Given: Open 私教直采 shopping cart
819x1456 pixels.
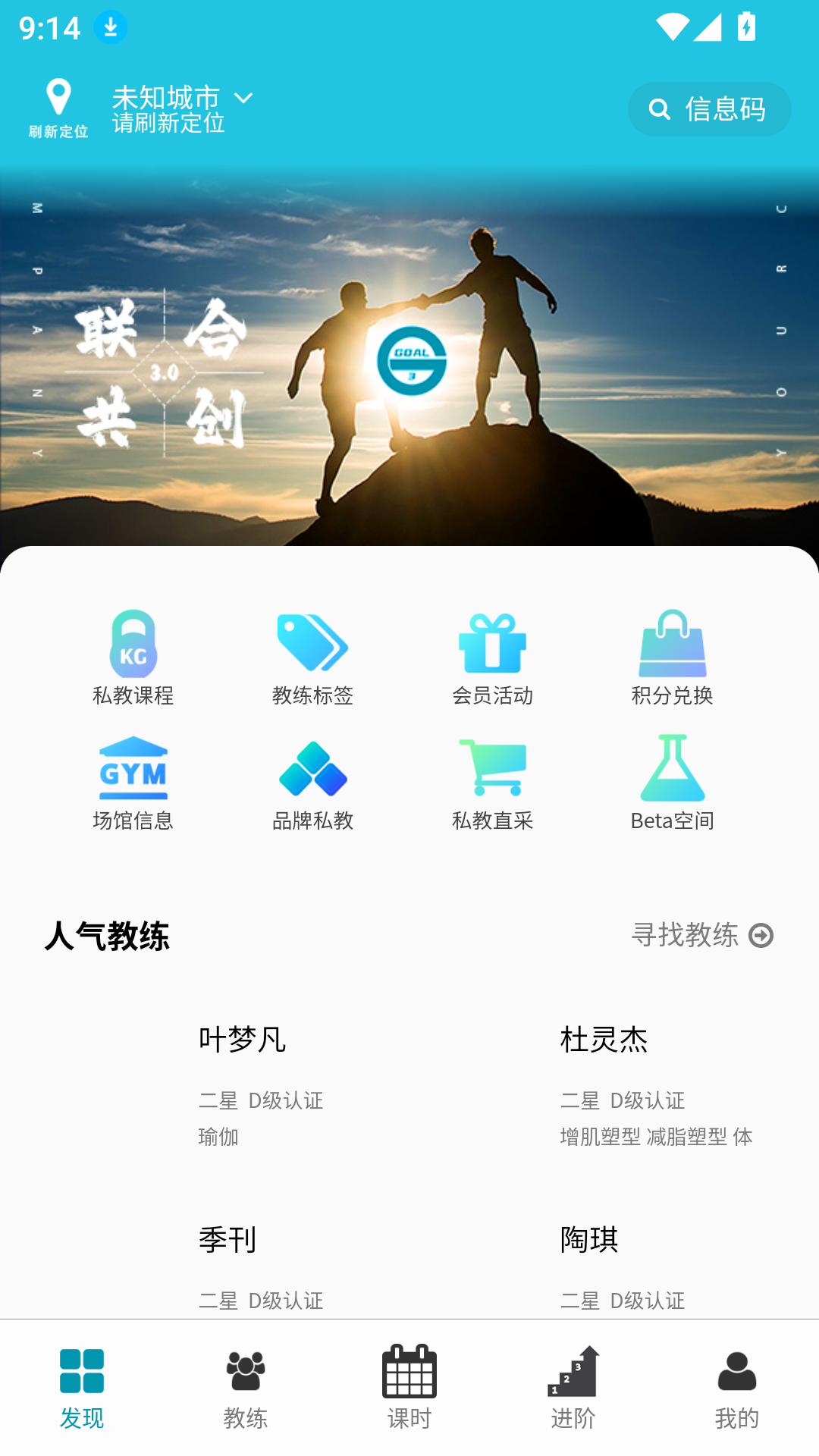Looking at the screenshot, I should pyautogui.click(x=492, y=783).
